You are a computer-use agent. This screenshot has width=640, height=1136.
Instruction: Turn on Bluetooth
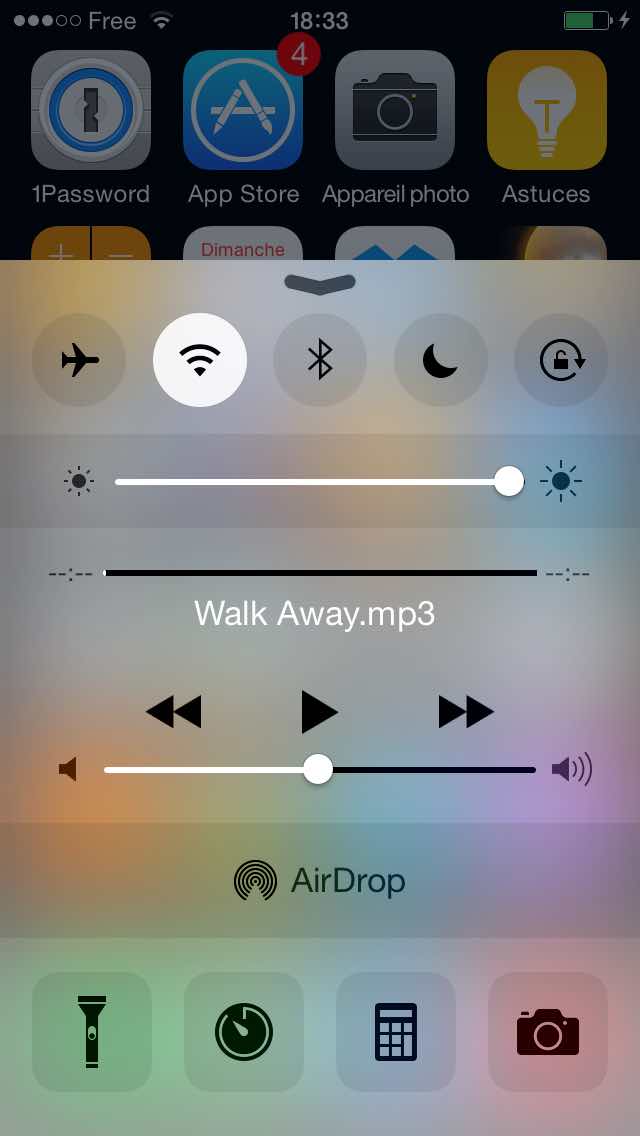coord(320,360)
